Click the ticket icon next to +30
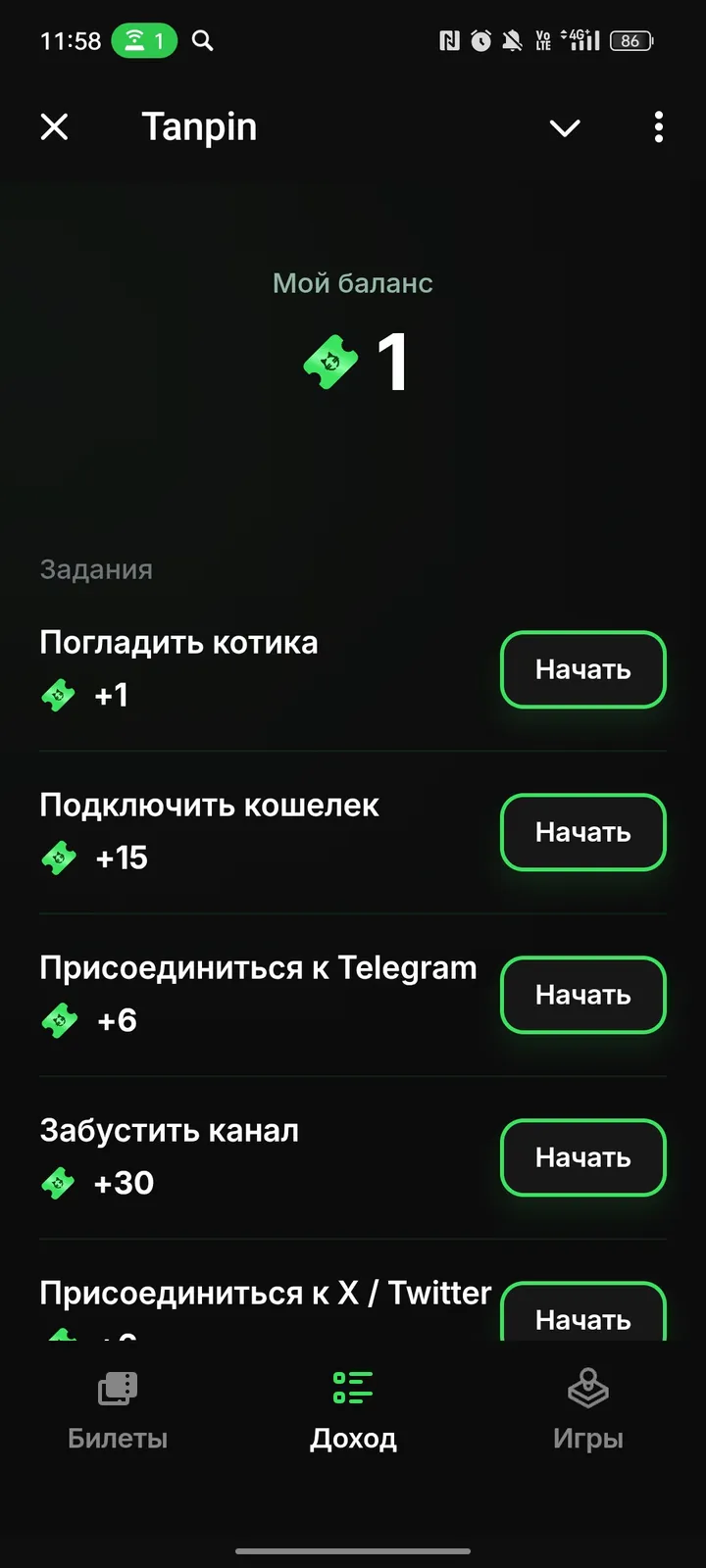Viewport: 706px width, 1568px height. 57,1183
